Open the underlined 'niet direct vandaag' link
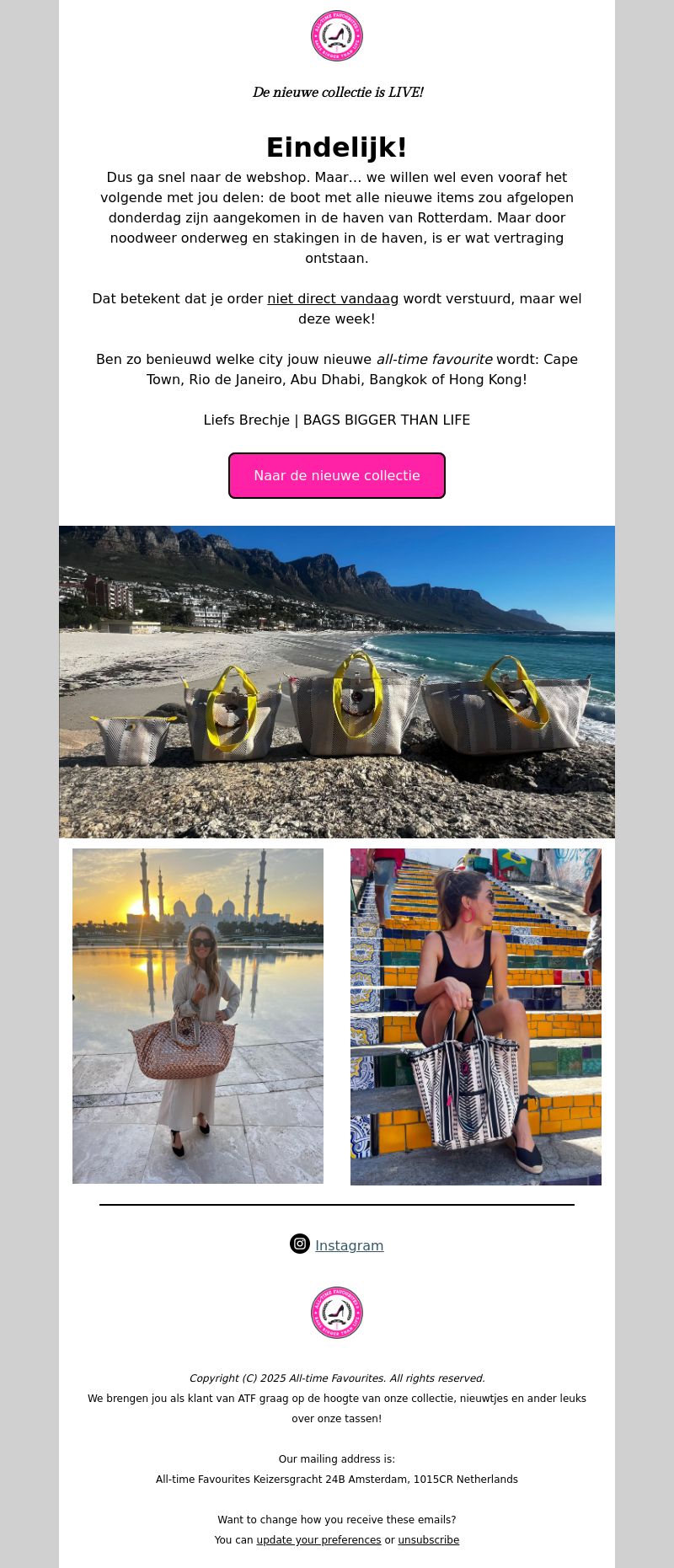 pos(333,298)
